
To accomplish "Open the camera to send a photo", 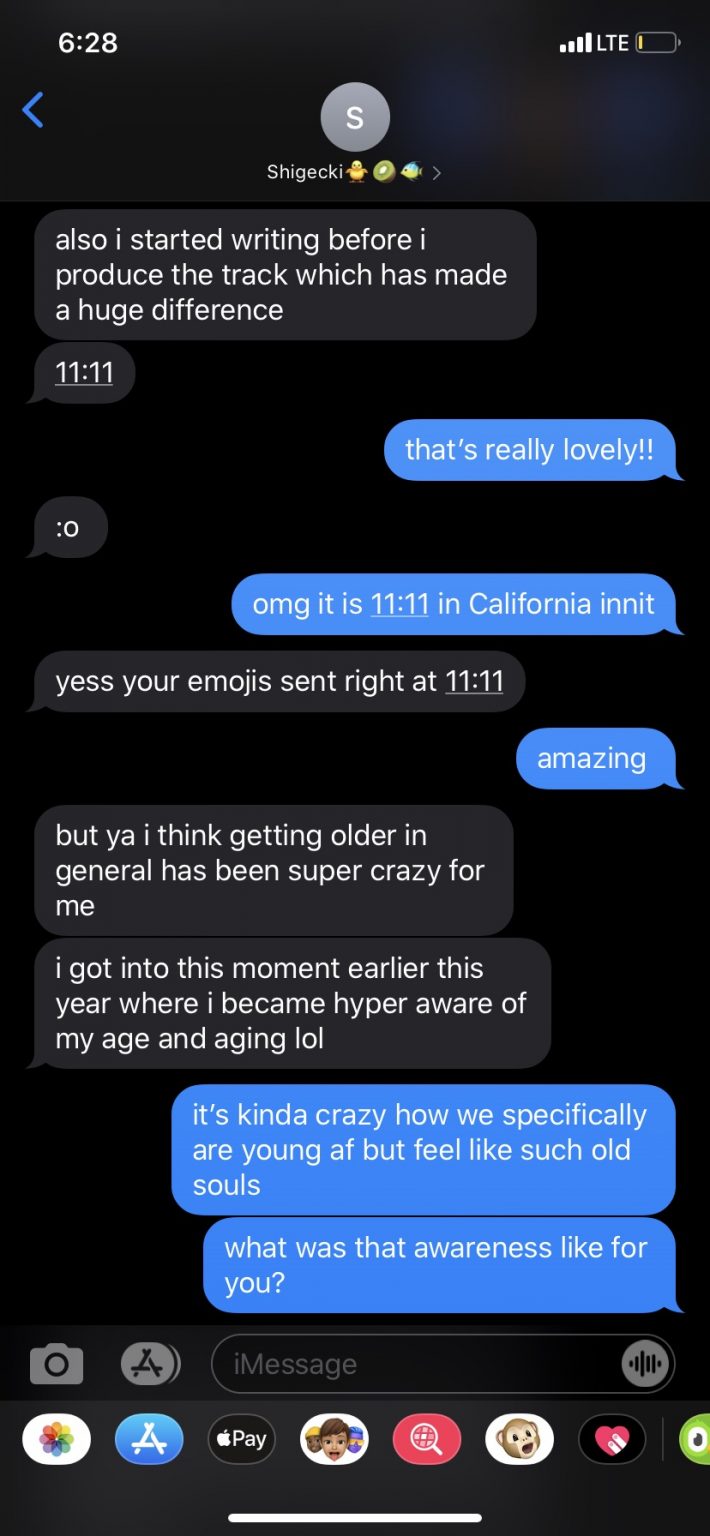I will coord(56,1364).
